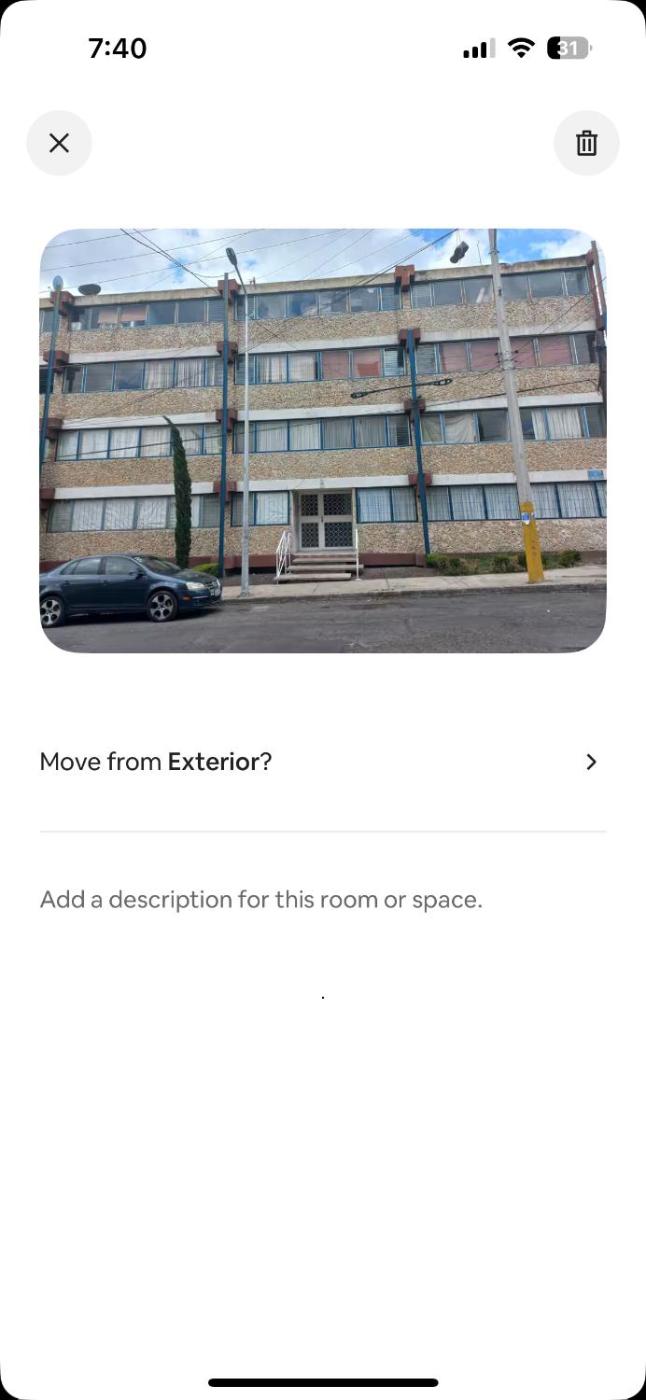Image resolution: width=646 pixels, height=1400 pixels.
Task: Open the Move from Exterior option
Action: click(322, 762)
